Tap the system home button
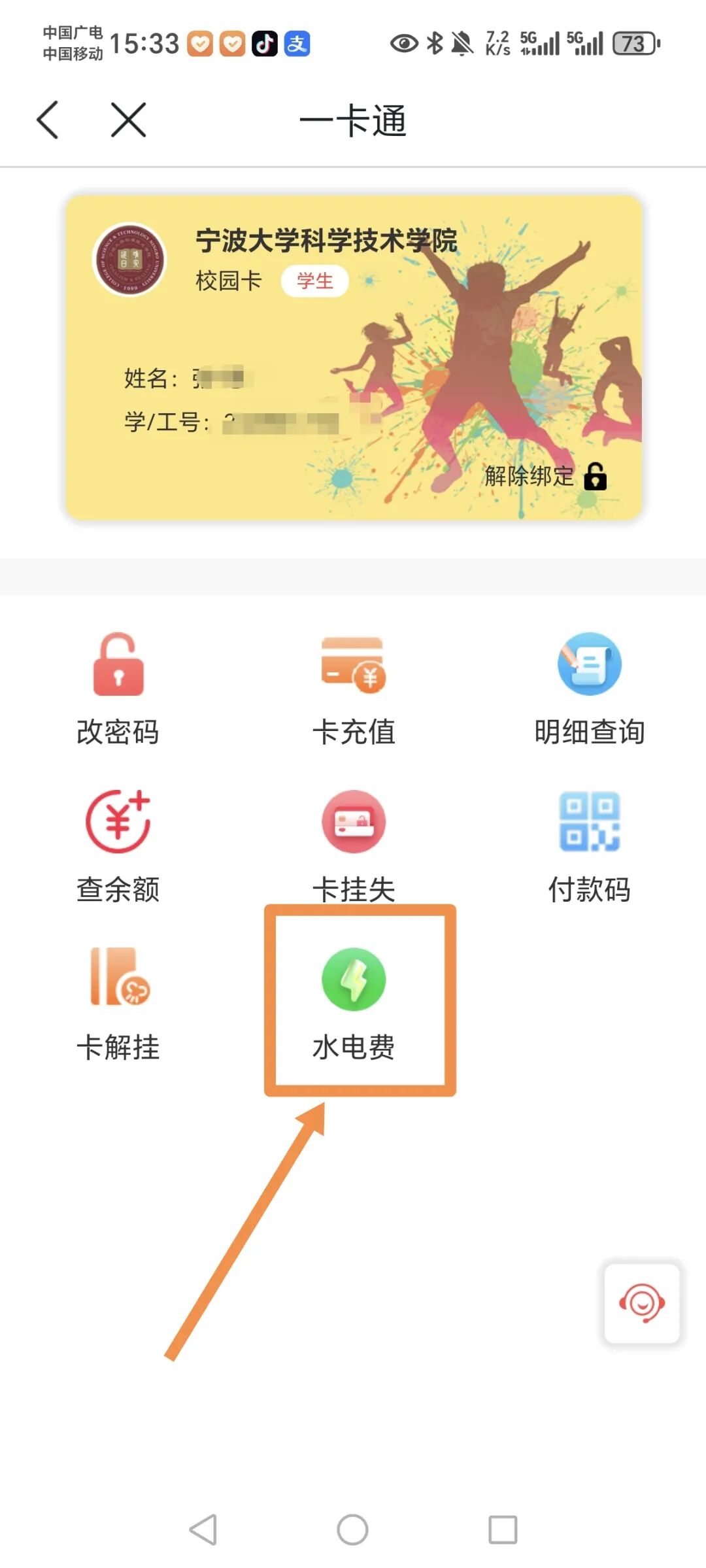The height and width of the screenshot is (1568, 706). coord(352,1530)
